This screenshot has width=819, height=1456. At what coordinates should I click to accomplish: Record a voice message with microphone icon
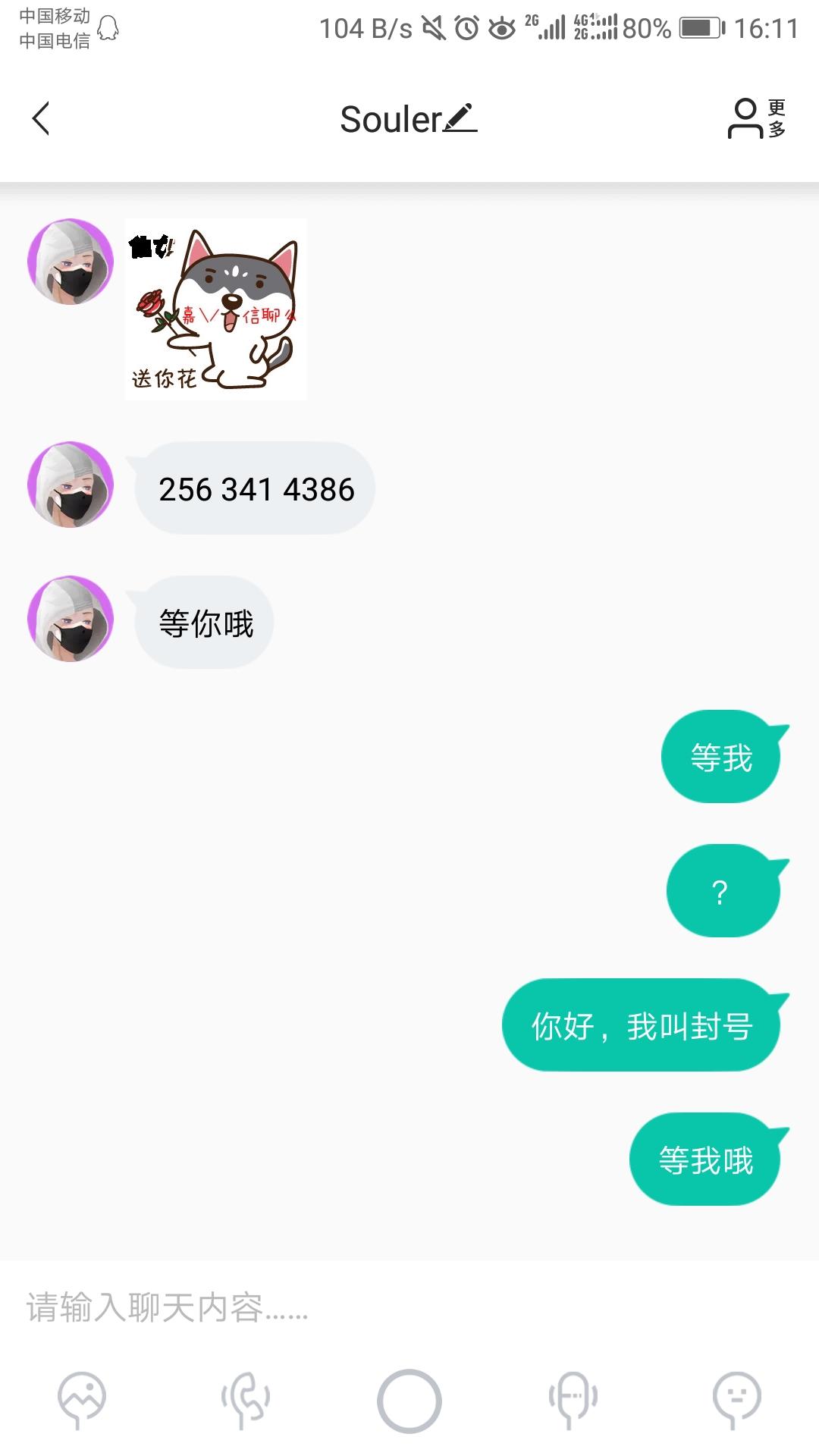click(573, 1400)
